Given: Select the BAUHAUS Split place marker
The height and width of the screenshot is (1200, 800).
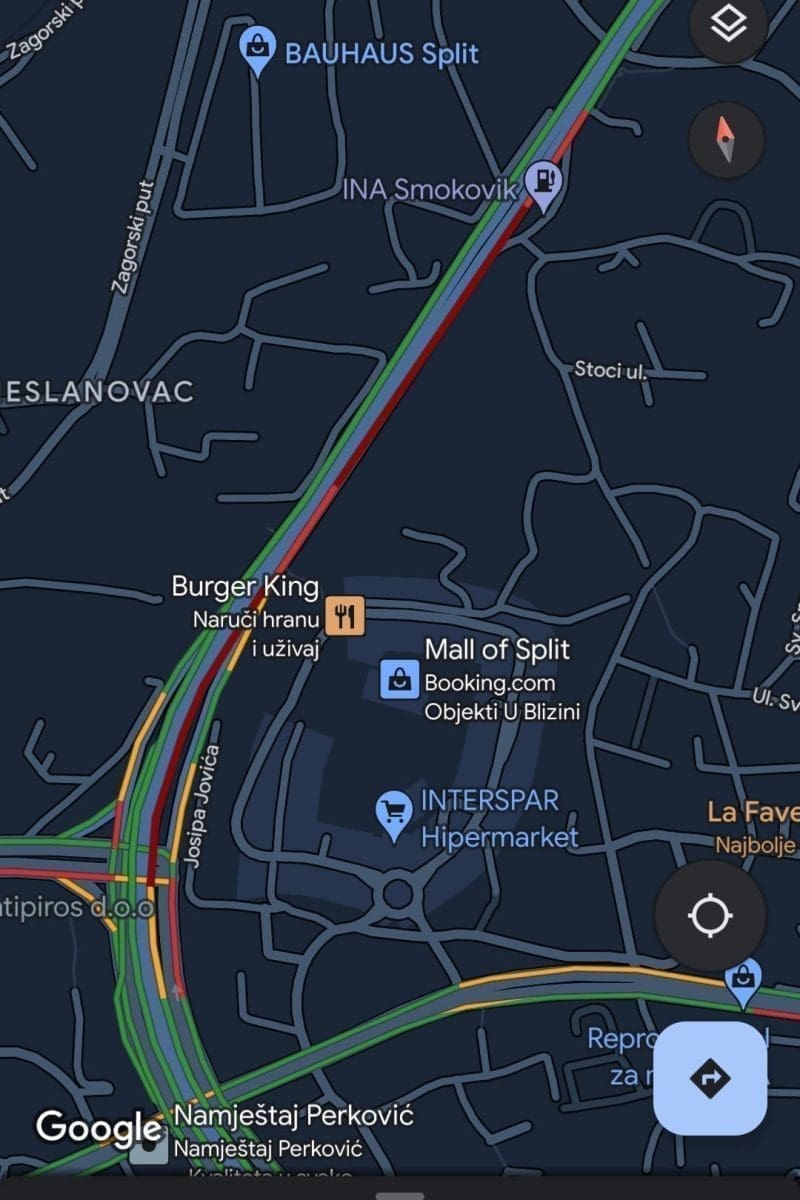Looking at the screenshot, I should (259, 48).
